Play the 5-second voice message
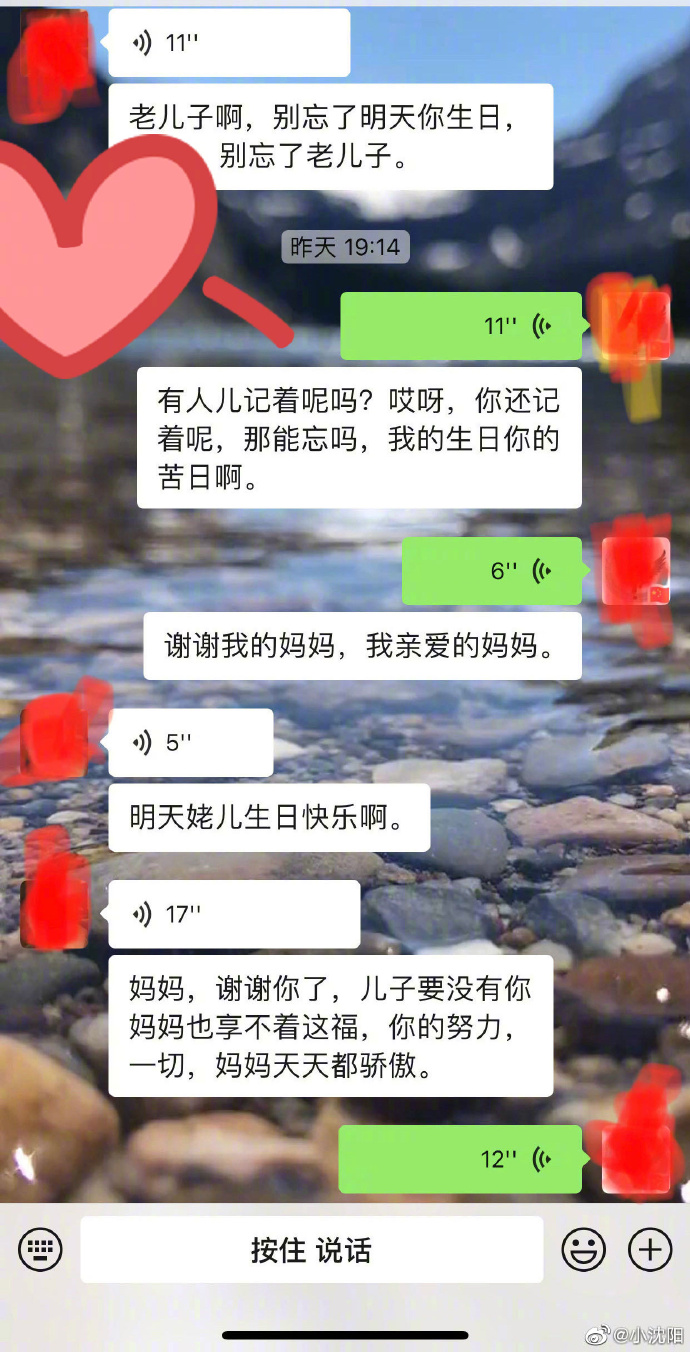 (x=190, y=743)
